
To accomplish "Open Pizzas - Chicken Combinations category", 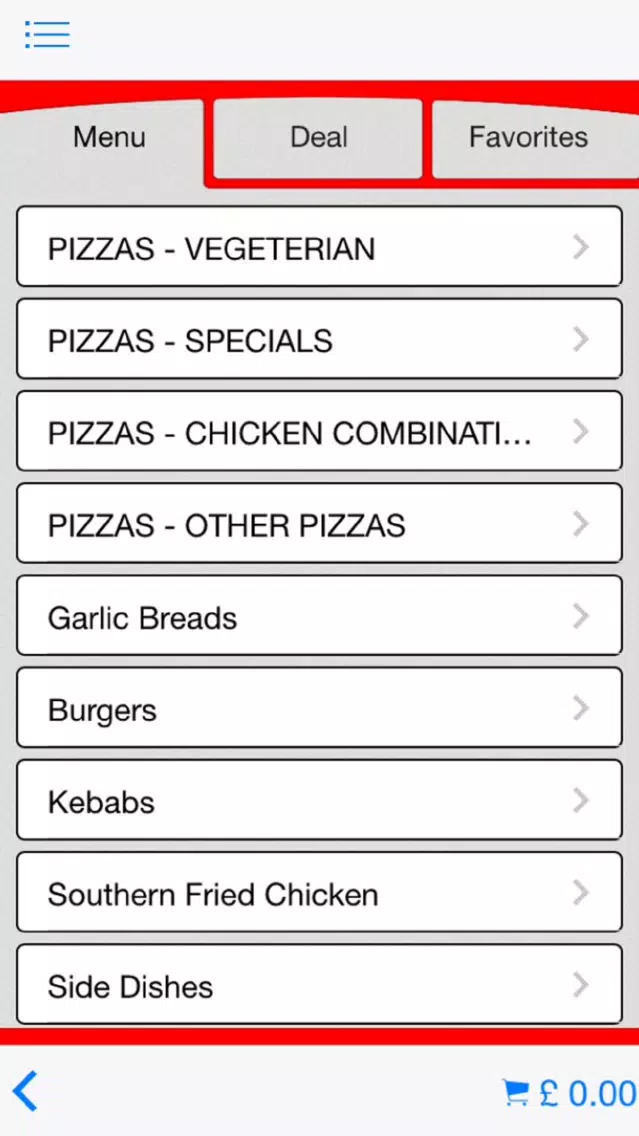I will pos(320,430).
